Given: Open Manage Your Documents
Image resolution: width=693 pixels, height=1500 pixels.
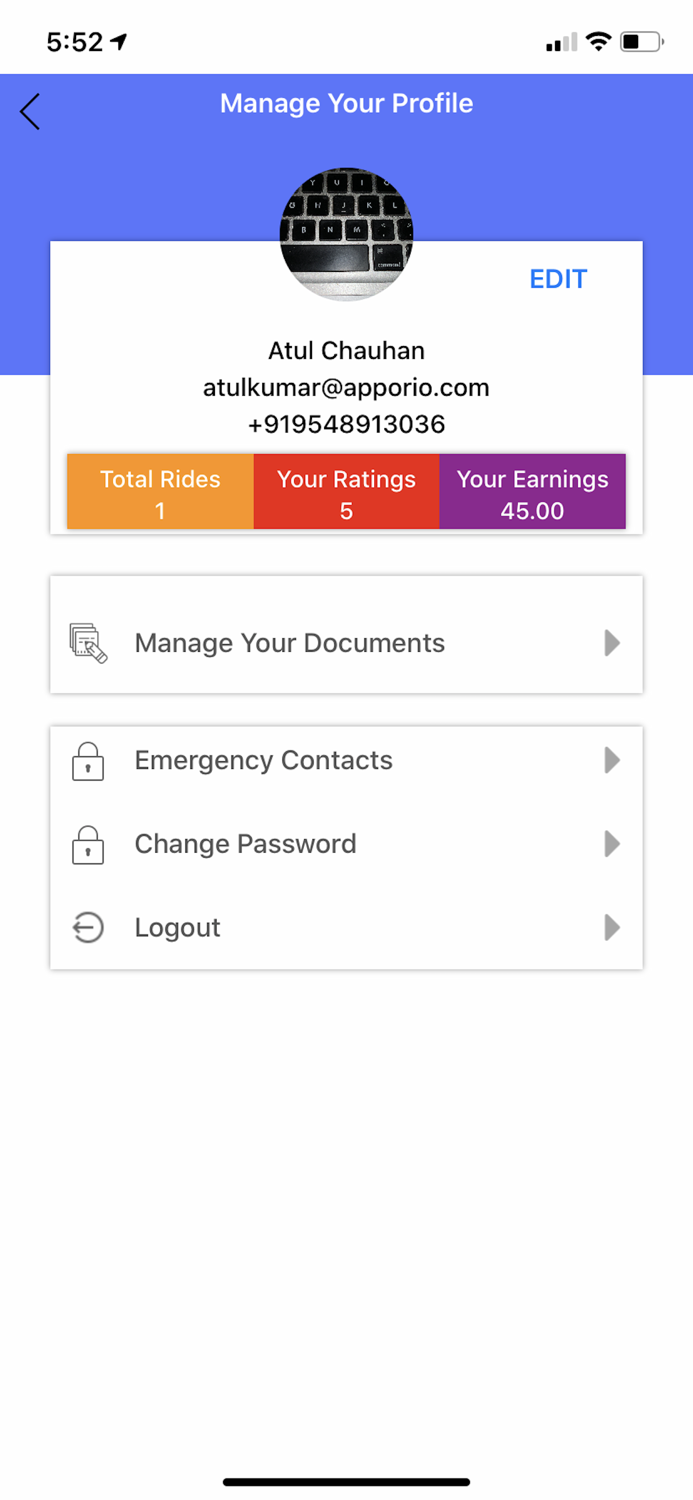Looking at the screenshot, I should coord(345,643).
